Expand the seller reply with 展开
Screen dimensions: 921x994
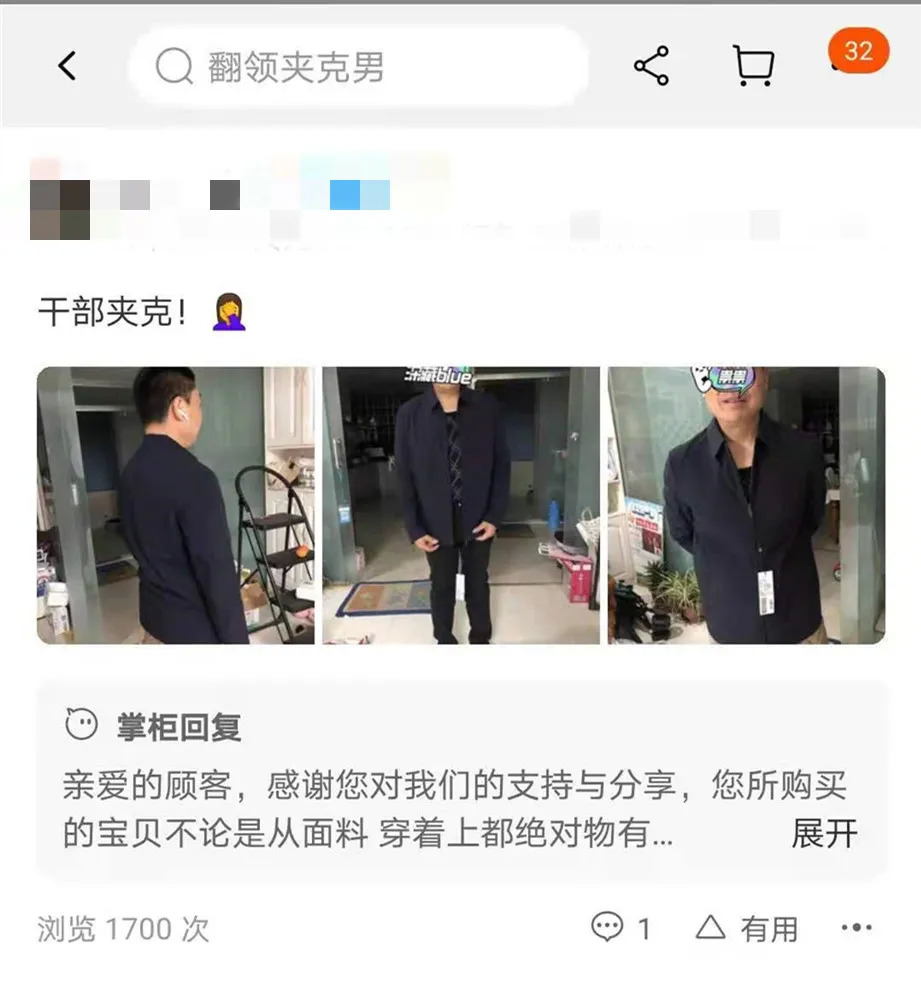(x=824, y=833)
